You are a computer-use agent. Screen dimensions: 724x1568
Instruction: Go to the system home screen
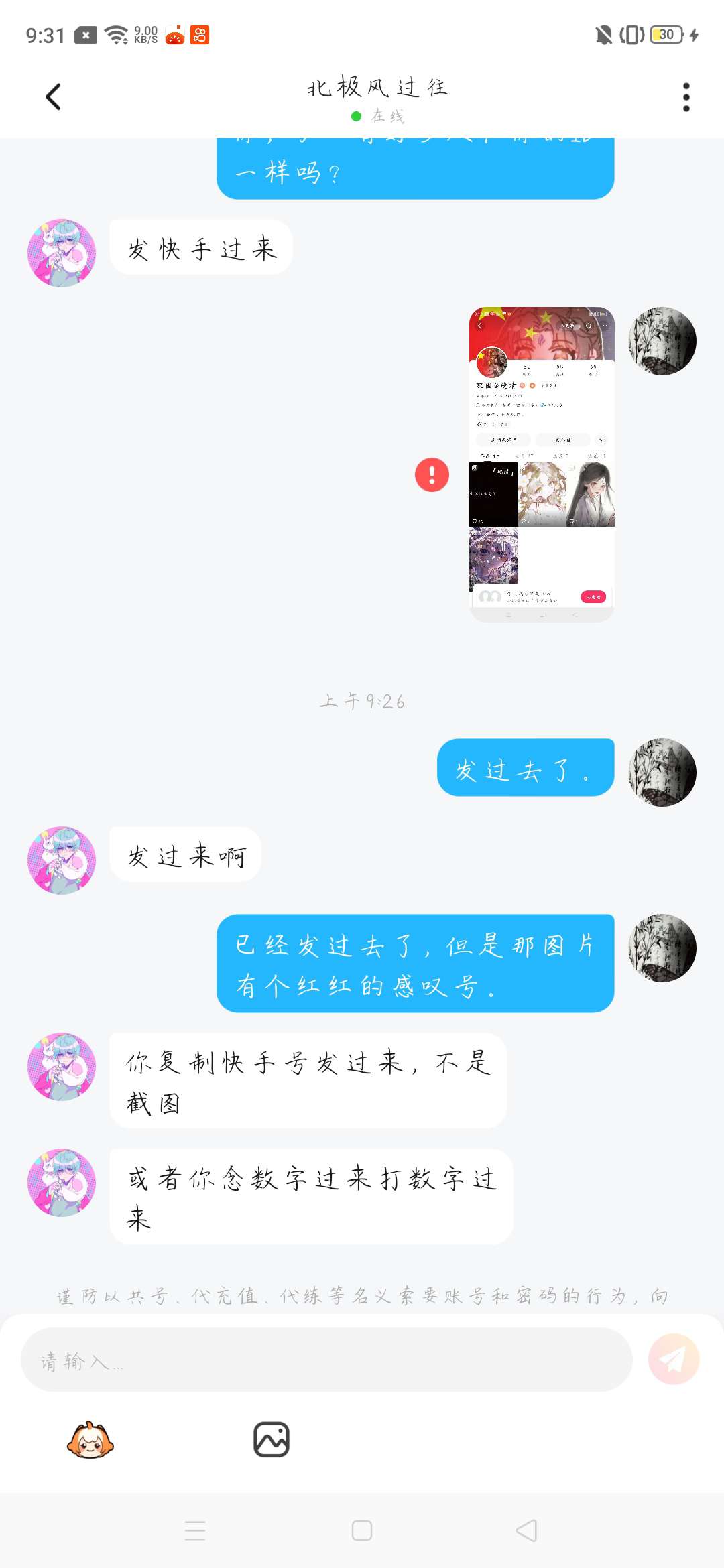click(362, 1530)
